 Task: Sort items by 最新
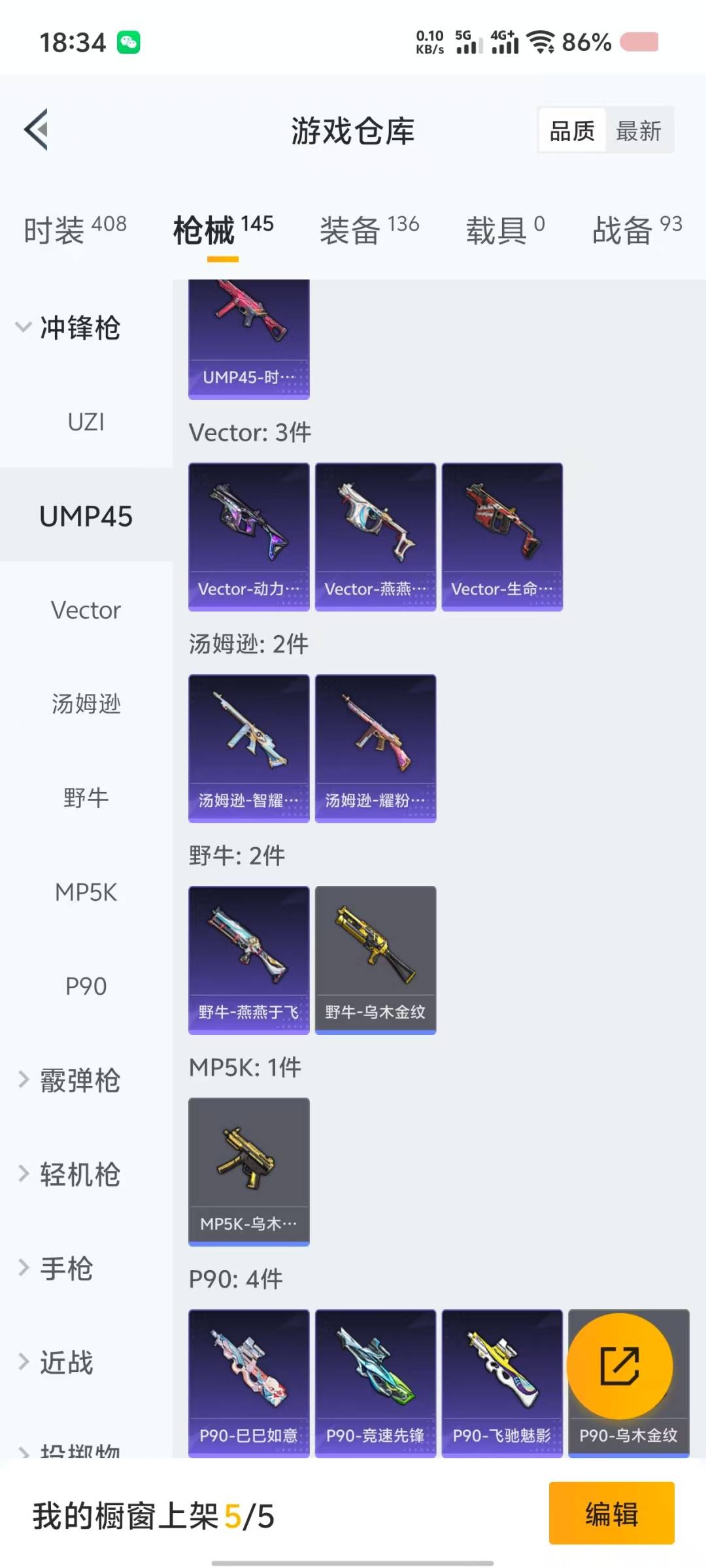639,131
